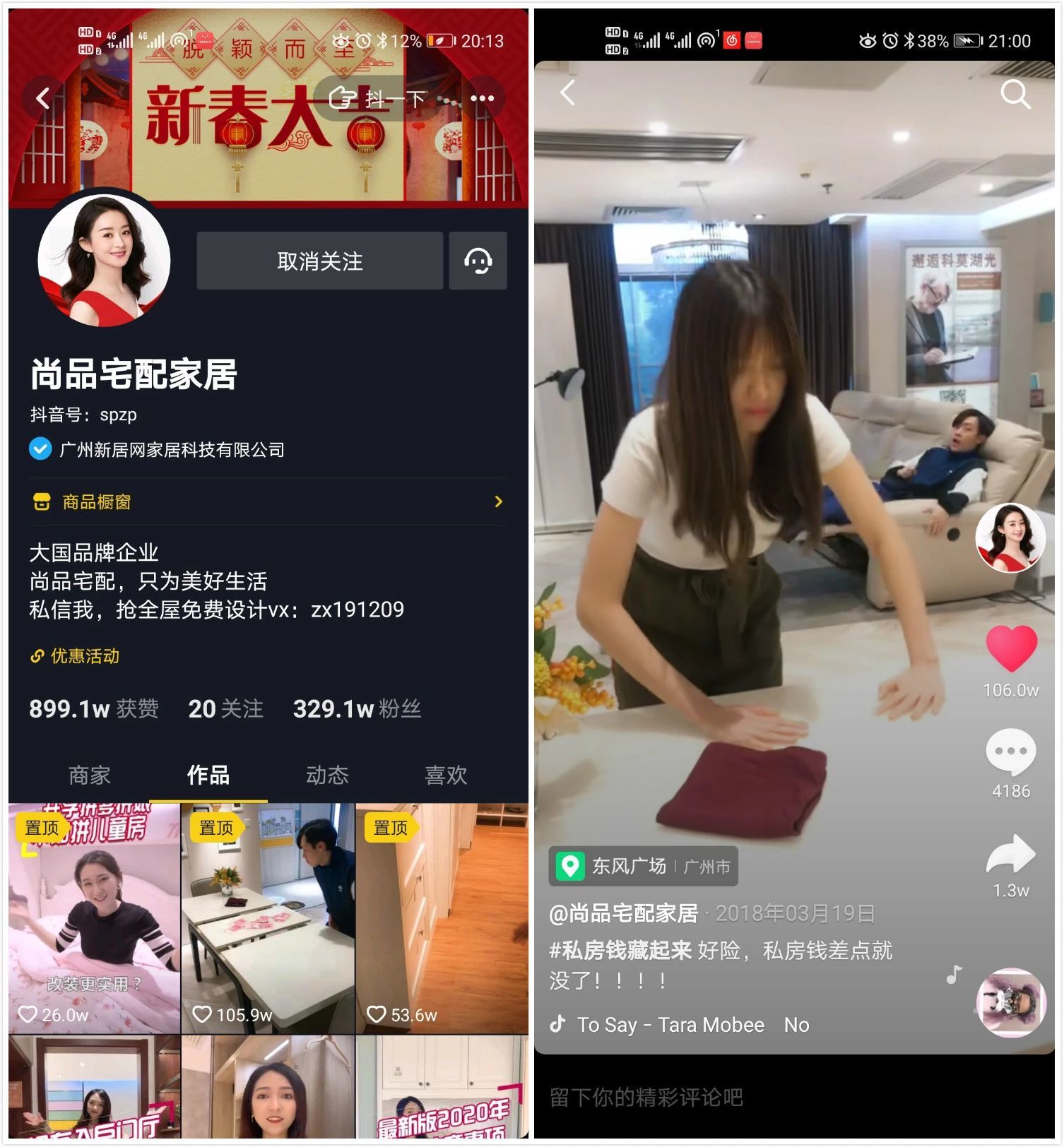
Task: Tap the back arrow on the profile page
Action: pyautogui.click(x=42, y=98)
